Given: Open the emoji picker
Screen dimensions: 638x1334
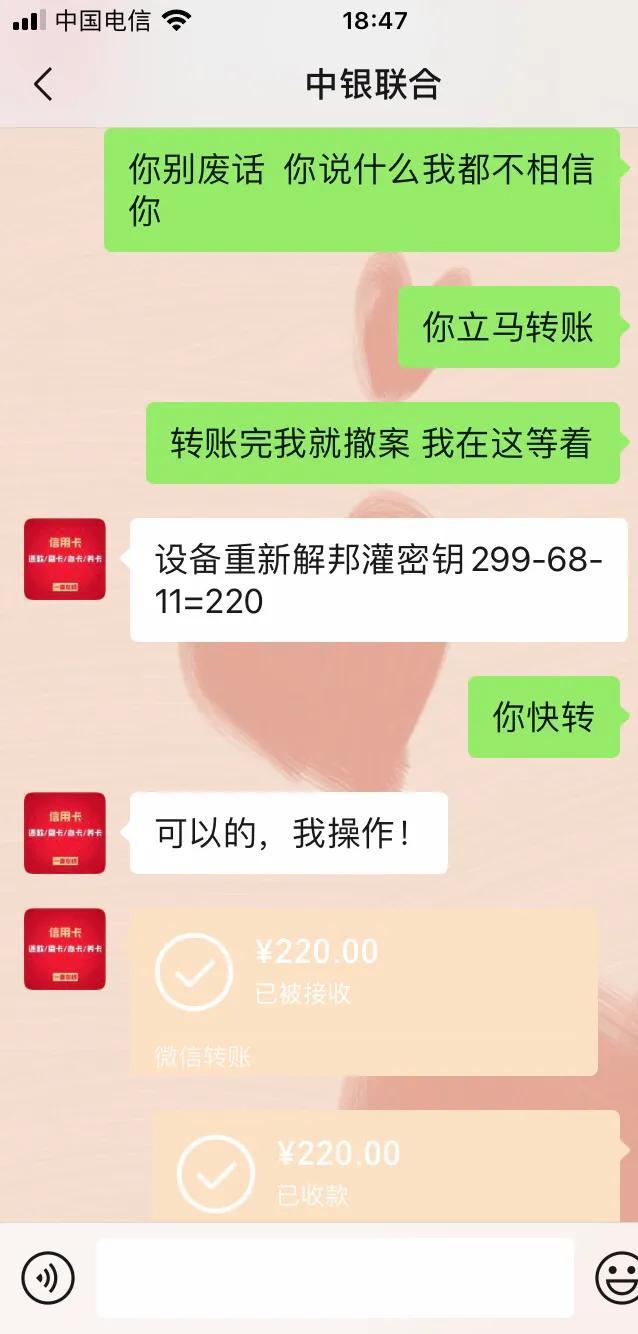Looking at the screenshot, I should click(616, 1277).
